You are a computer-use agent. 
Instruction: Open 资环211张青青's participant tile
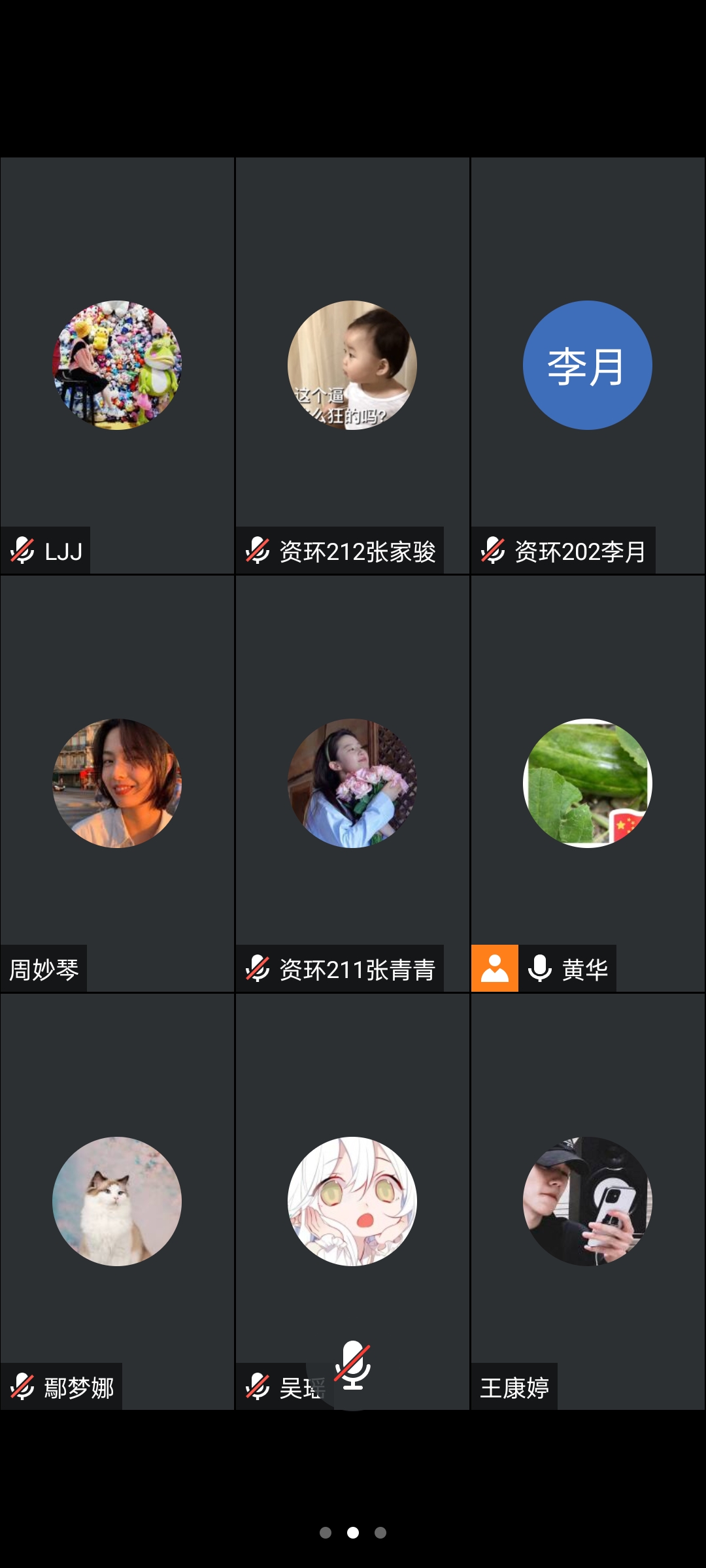click(352, 784)
